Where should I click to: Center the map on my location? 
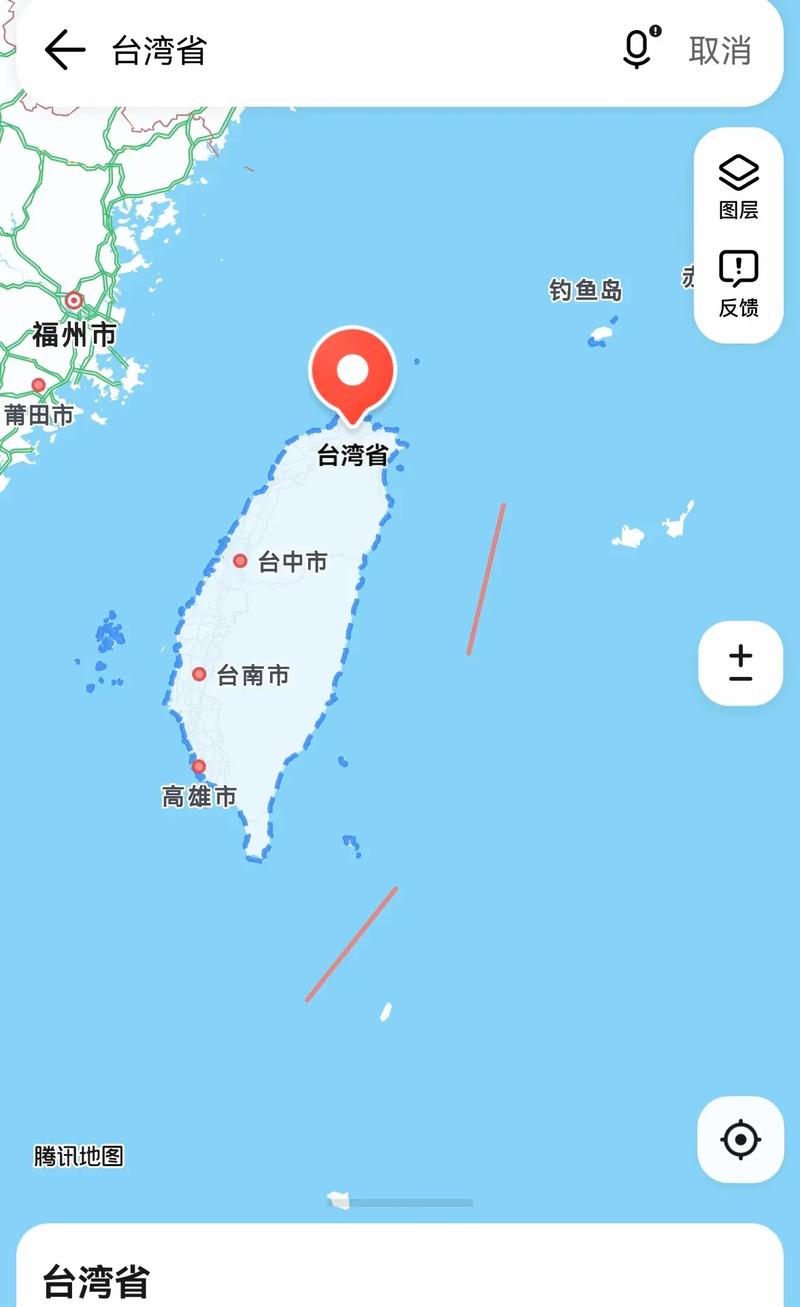[740, 1139]
